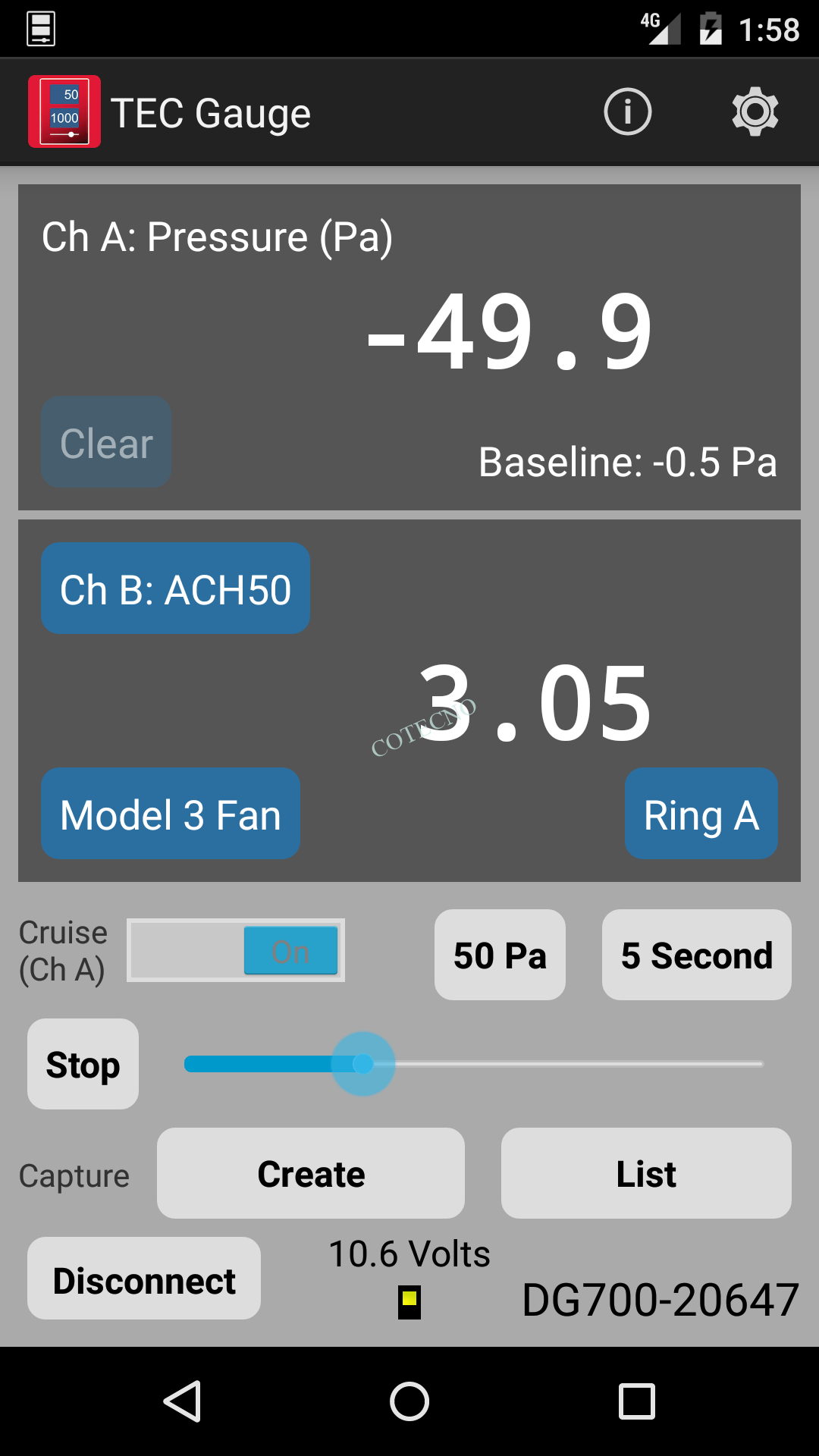
Task: Open the capture List
Action: tap(646, 1173)
